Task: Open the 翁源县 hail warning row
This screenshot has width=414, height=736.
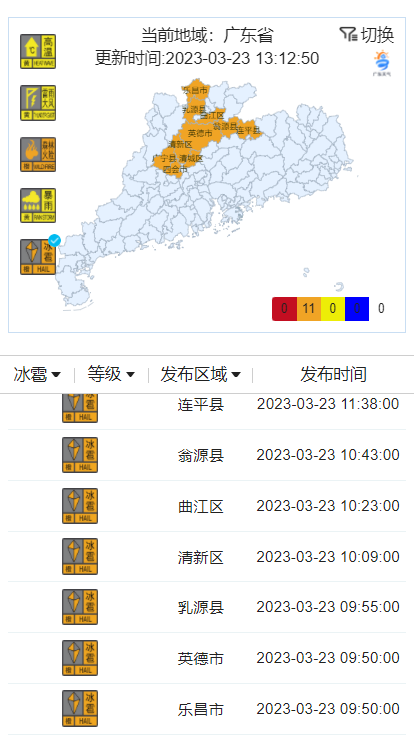Action: click(207, 455)
